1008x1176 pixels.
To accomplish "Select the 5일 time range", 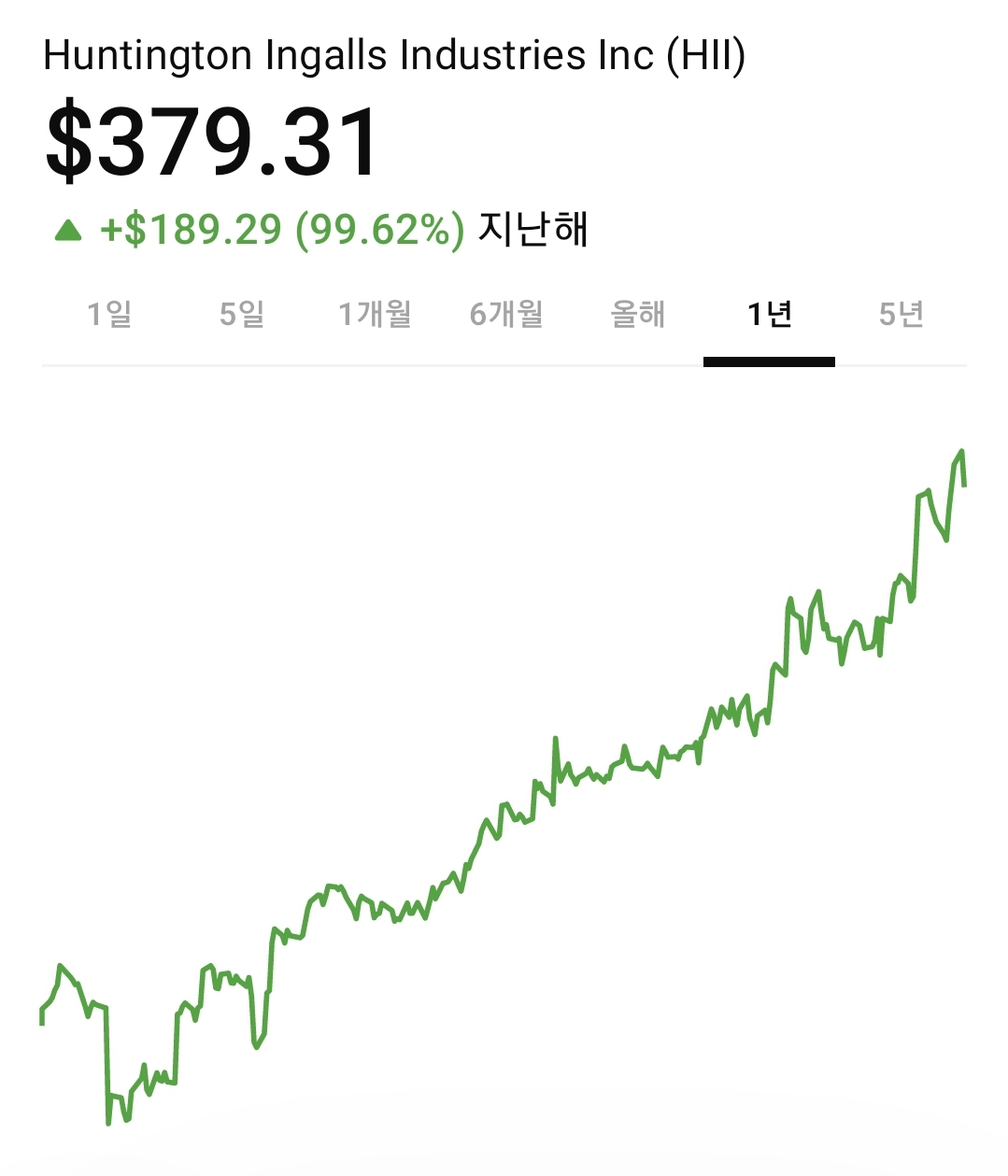I will [242, 314].
